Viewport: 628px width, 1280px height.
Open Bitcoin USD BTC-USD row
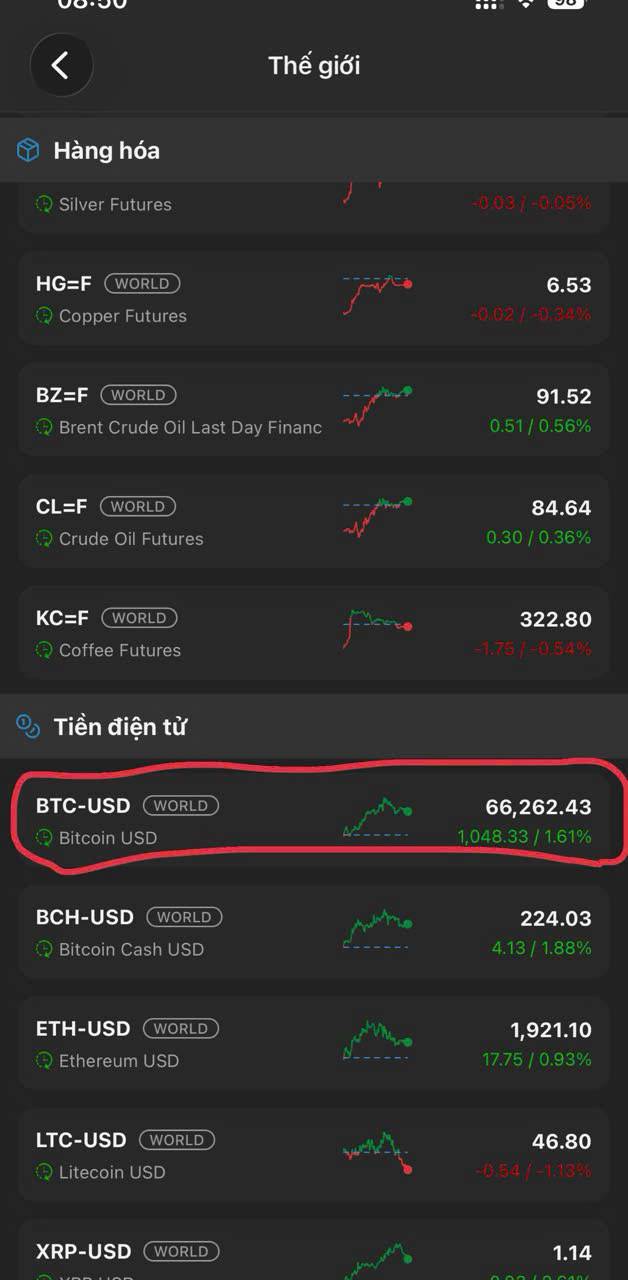tap(314, 821)
